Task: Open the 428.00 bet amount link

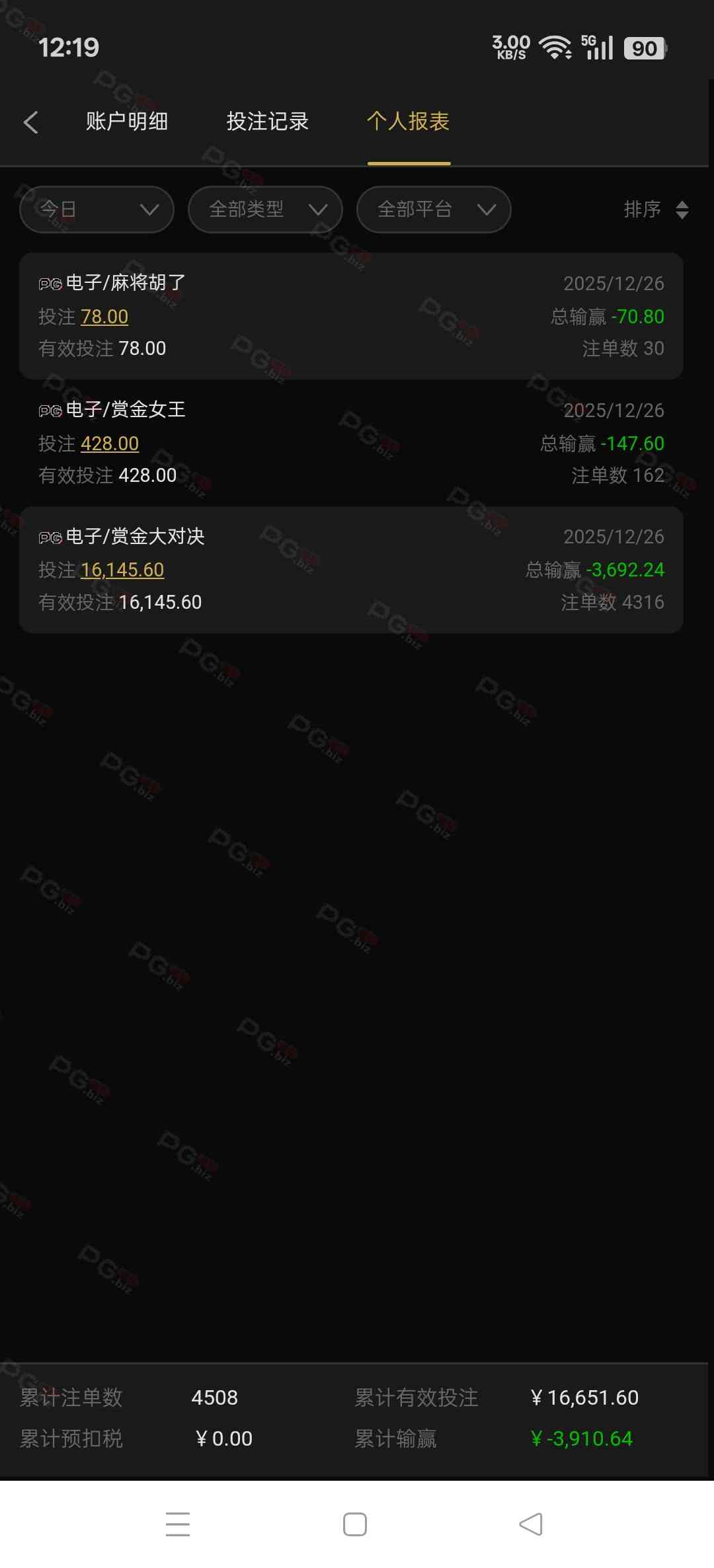Action: (x=110, y=444)
